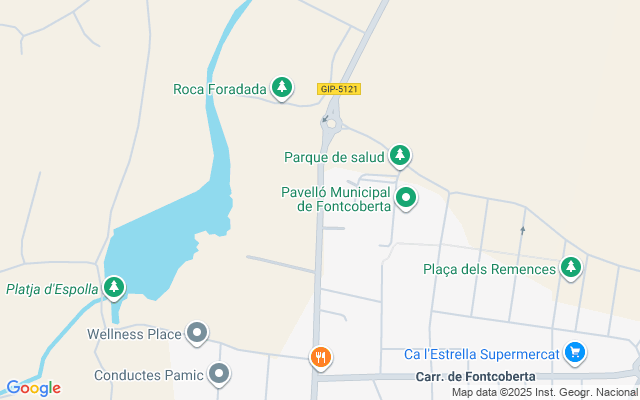Open the orange restaurant marker
The image size is (640, 400).
coord(320,357)
